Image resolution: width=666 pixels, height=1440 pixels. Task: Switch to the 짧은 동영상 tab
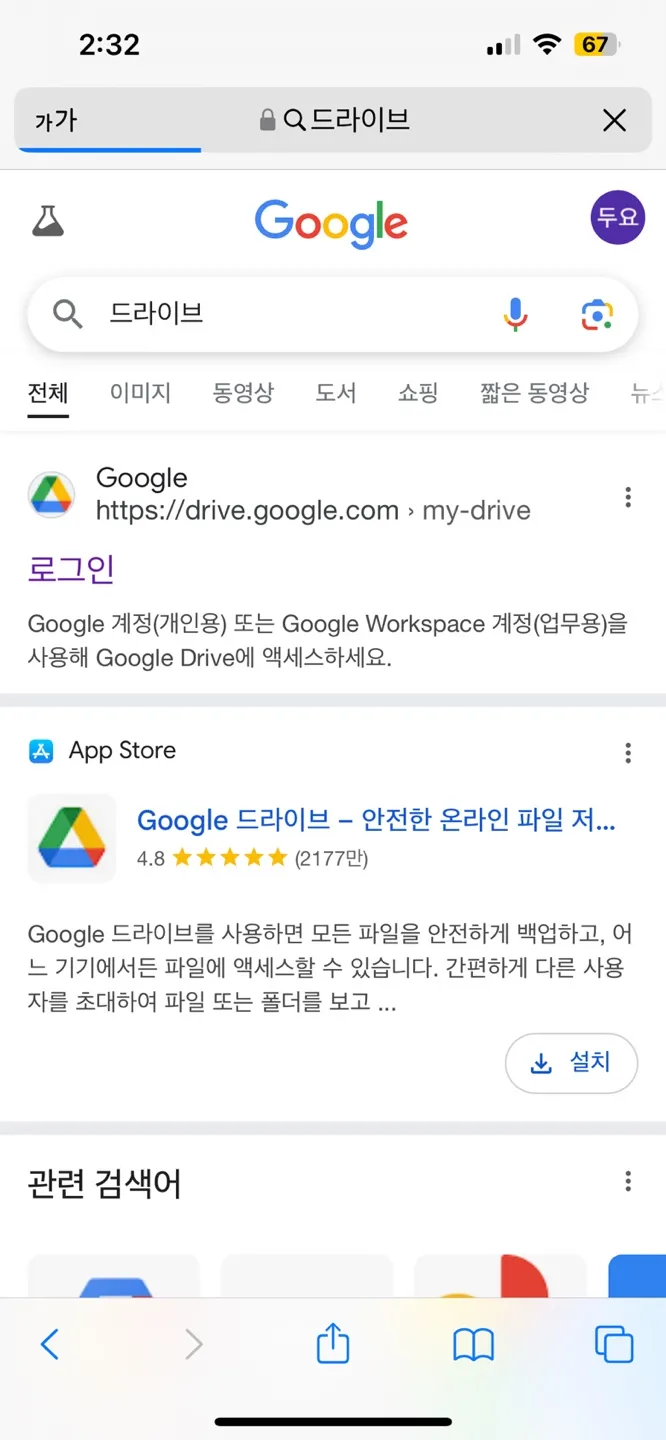pyautogui.click(x=534, y=393)
